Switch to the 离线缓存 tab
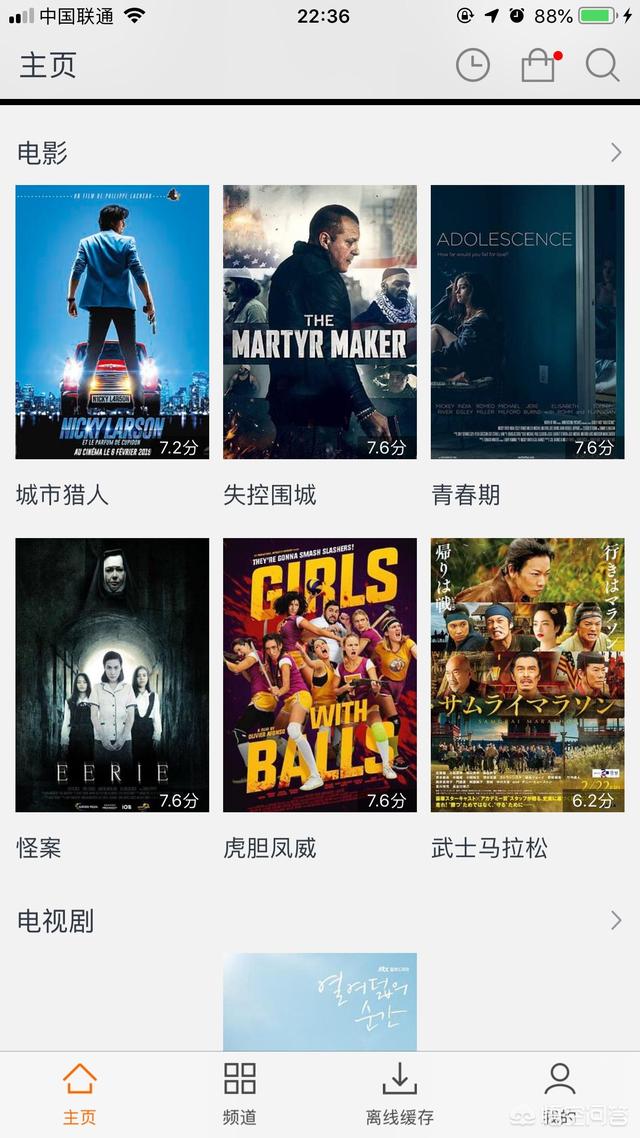Screen dimensions: 640x1138 tap(400, 1094)
